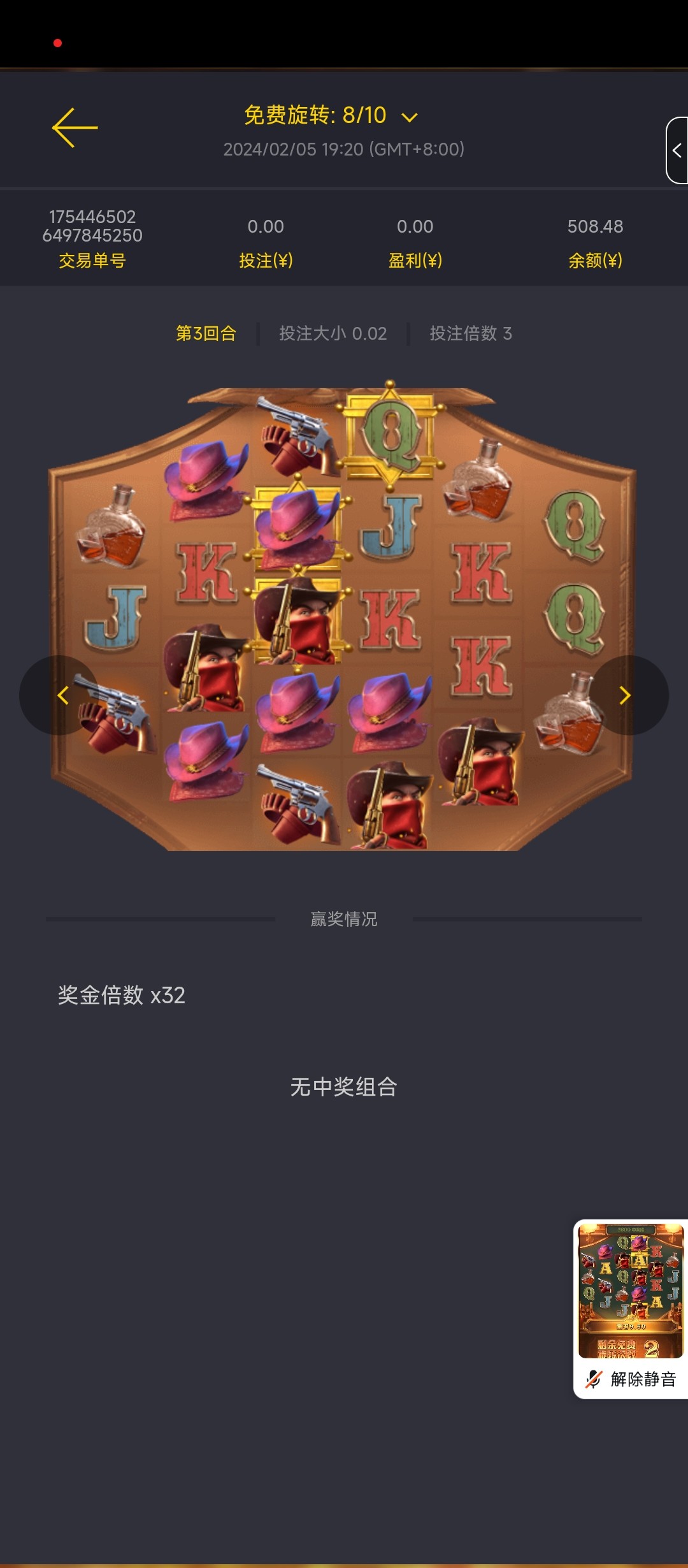This screenshot has width=688, height=1568.
Task: Go back with the yellow arrow
Action: 75,127
